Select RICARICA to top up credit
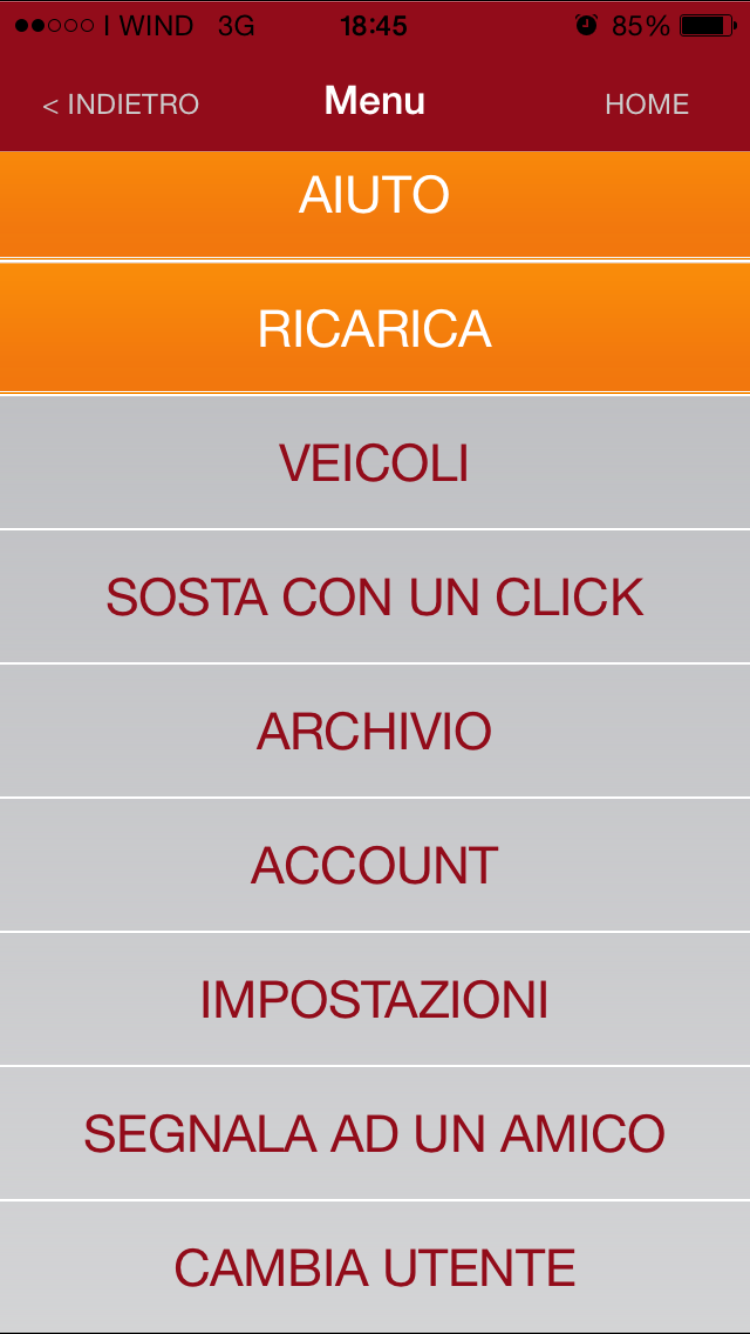 click(375, 328)
